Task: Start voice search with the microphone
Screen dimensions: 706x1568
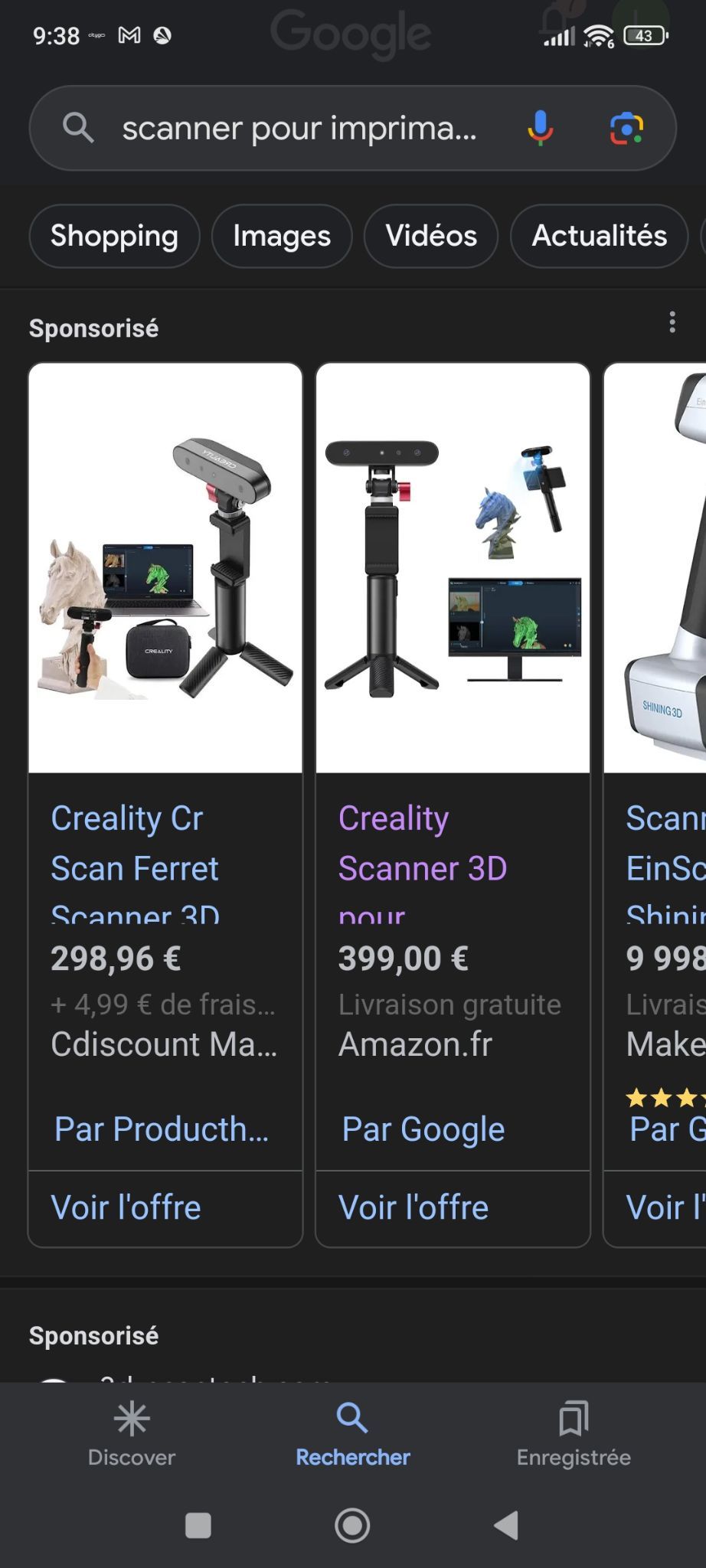Action: coord(540,128)
